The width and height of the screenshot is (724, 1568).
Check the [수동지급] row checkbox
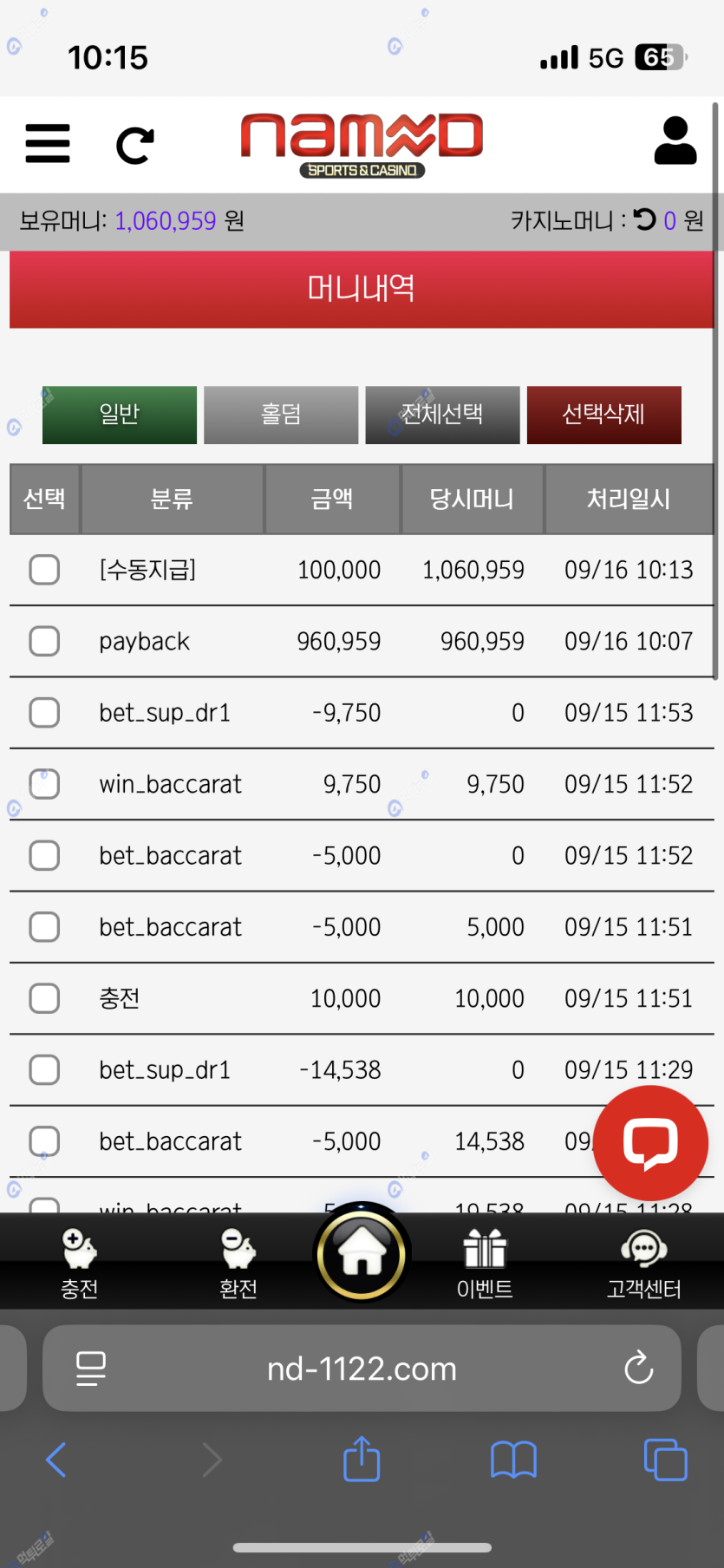[x=44, y=570]
